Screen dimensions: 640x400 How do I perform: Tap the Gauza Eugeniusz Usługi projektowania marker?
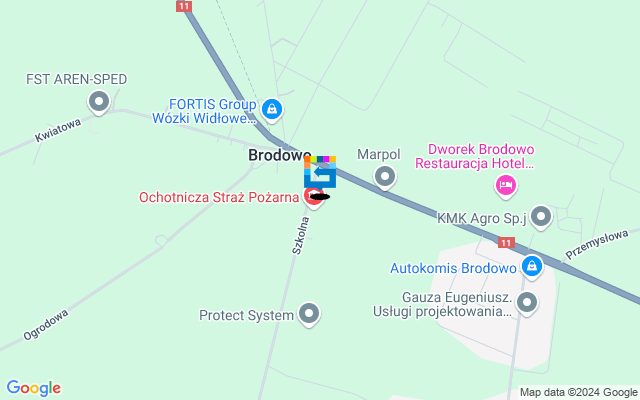[x=526, y=301]
